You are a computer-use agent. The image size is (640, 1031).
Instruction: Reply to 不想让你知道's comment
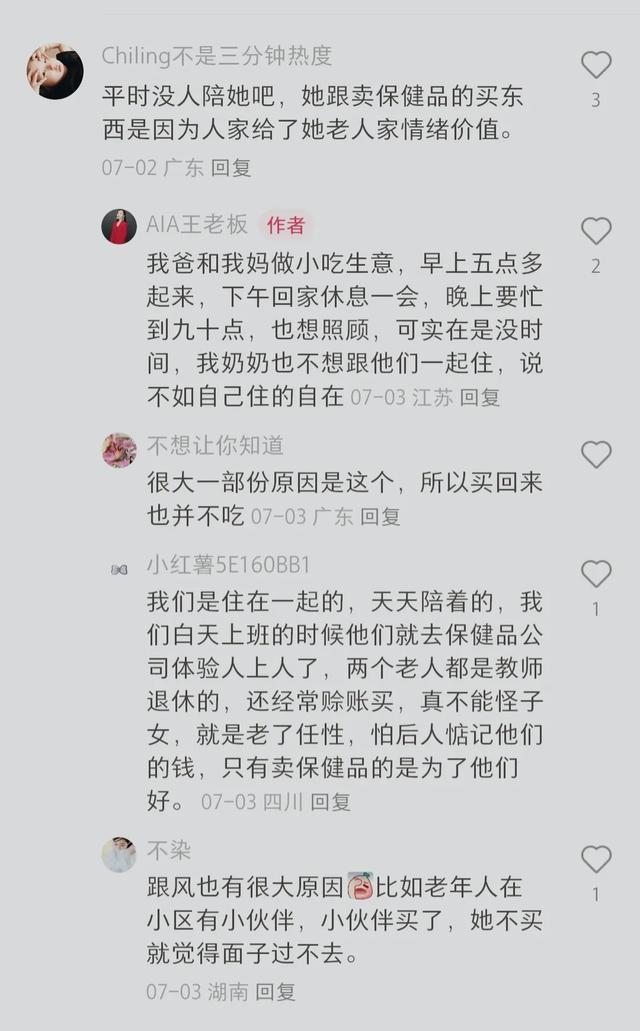click(380, 517)
